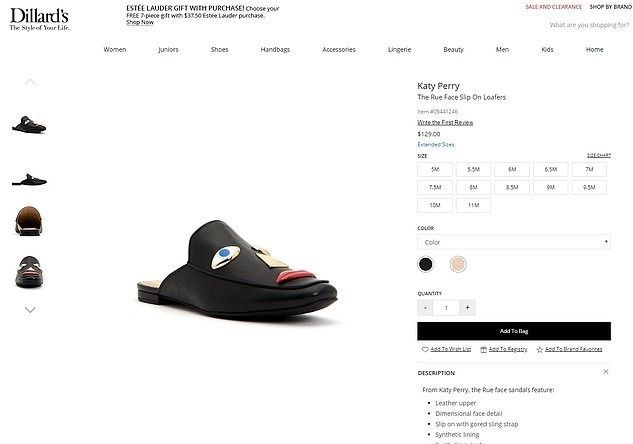The height and width of the screenshot is (444, 633).
Task: Open the Handbags category
Action: 275,49
